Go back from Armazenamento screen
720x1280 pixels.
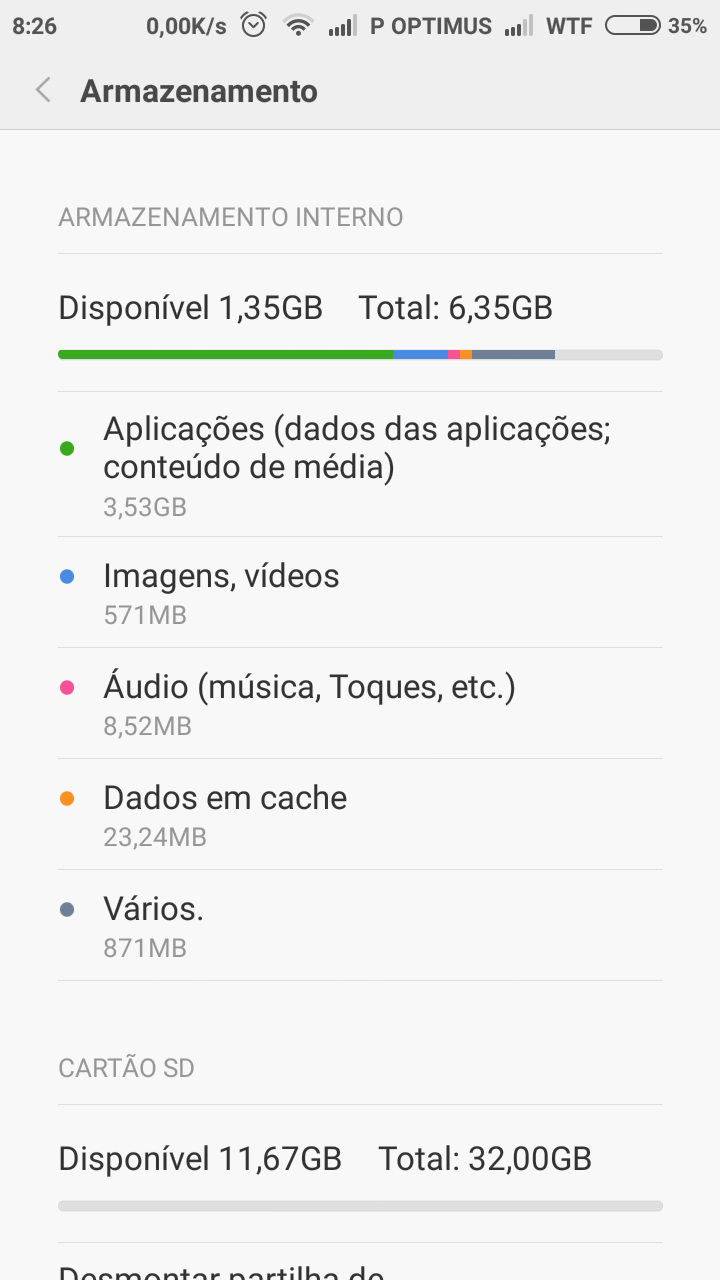pos(43,91)
